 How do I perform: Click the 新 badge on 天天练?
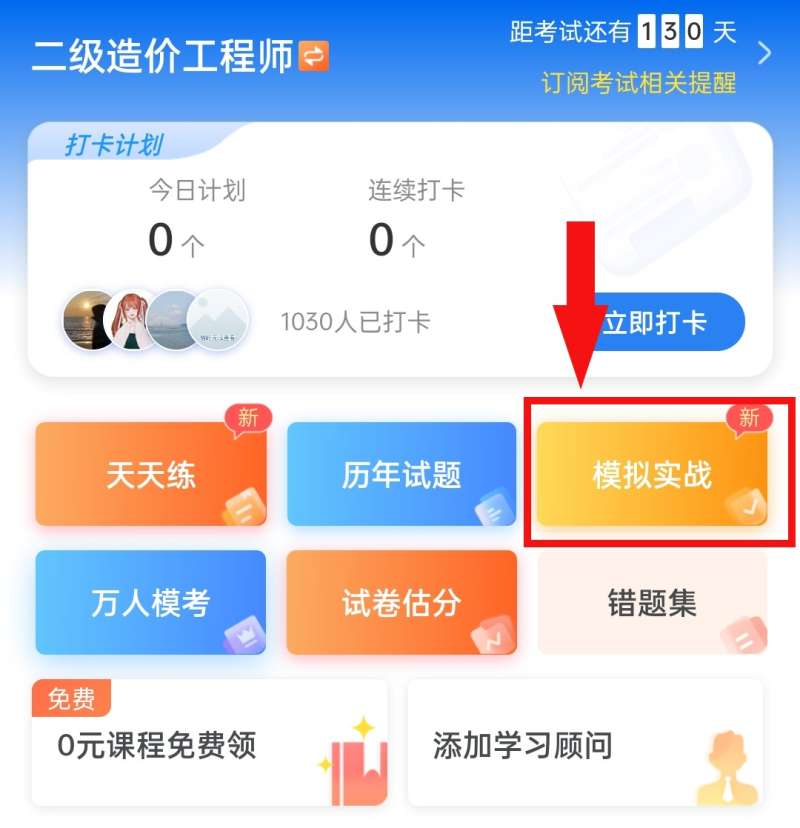[x=249, y=419]
